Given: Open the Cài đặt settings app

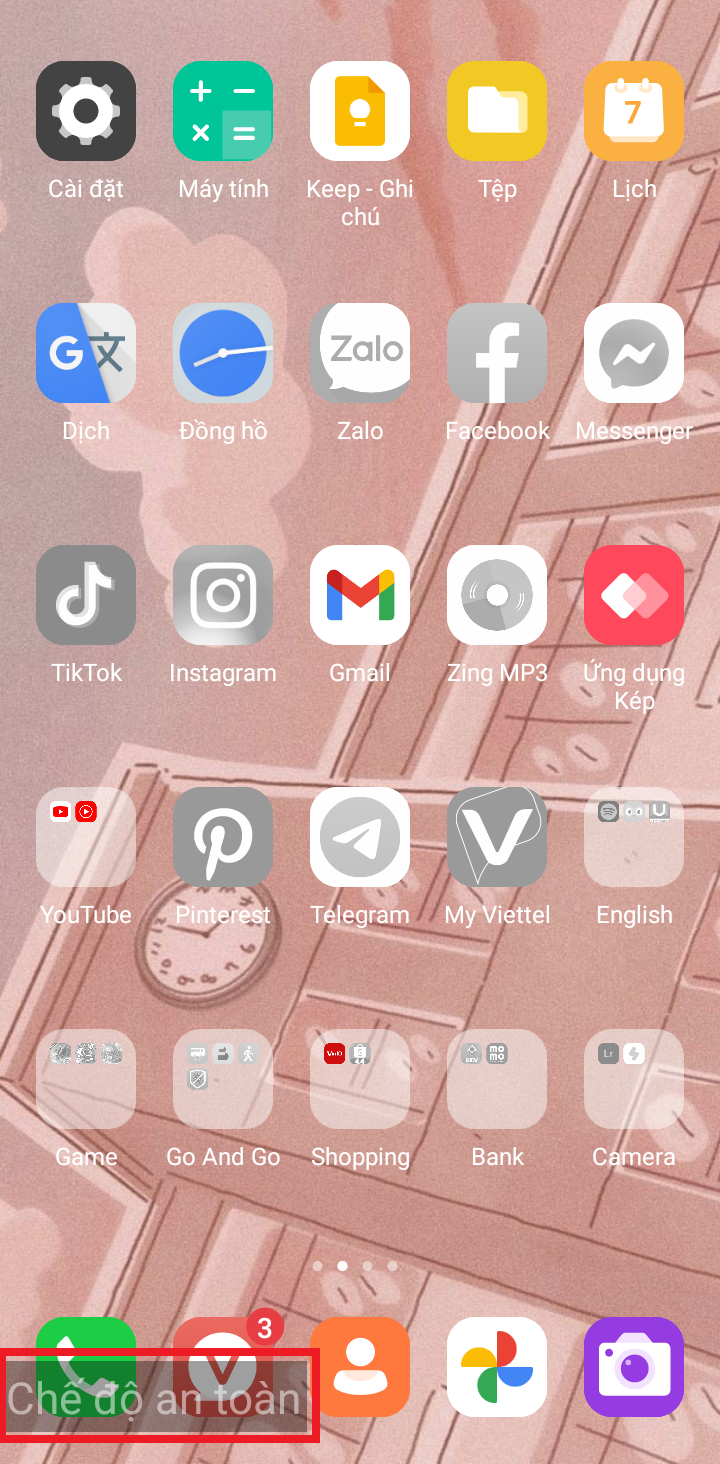Looking at the screenshot, I should click(86, 111).
